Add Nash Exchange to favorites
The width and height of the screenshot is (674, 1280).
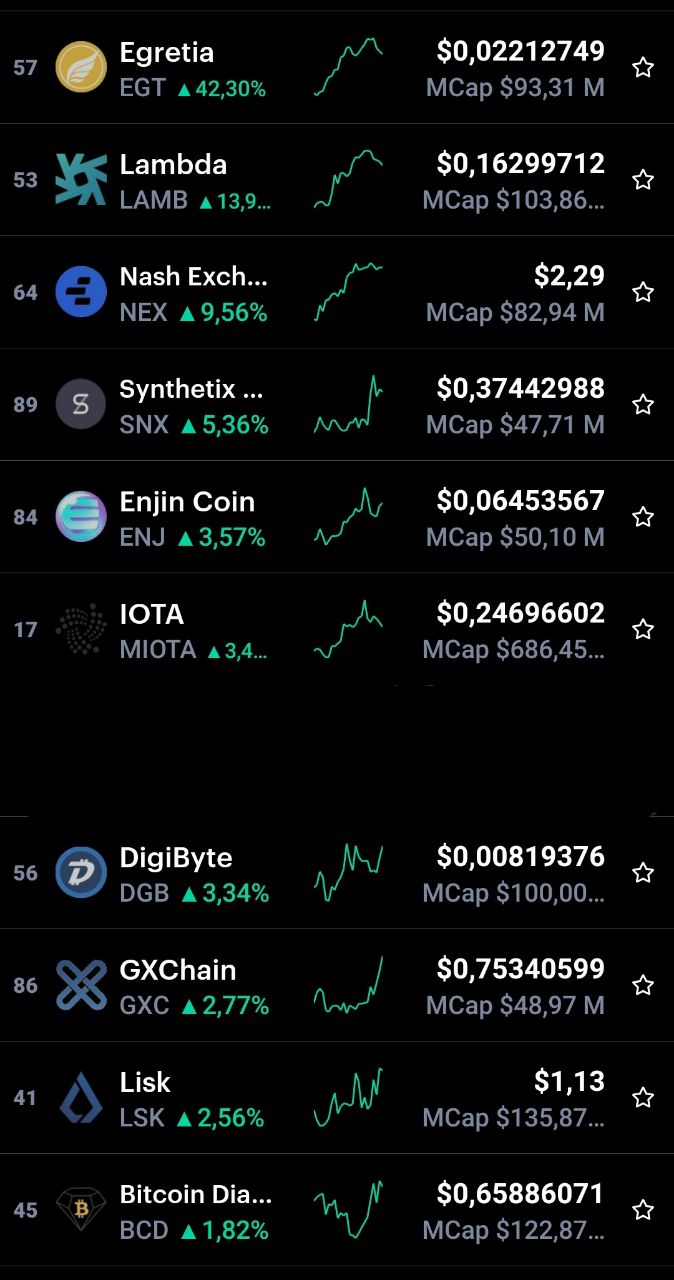(643, 292)
